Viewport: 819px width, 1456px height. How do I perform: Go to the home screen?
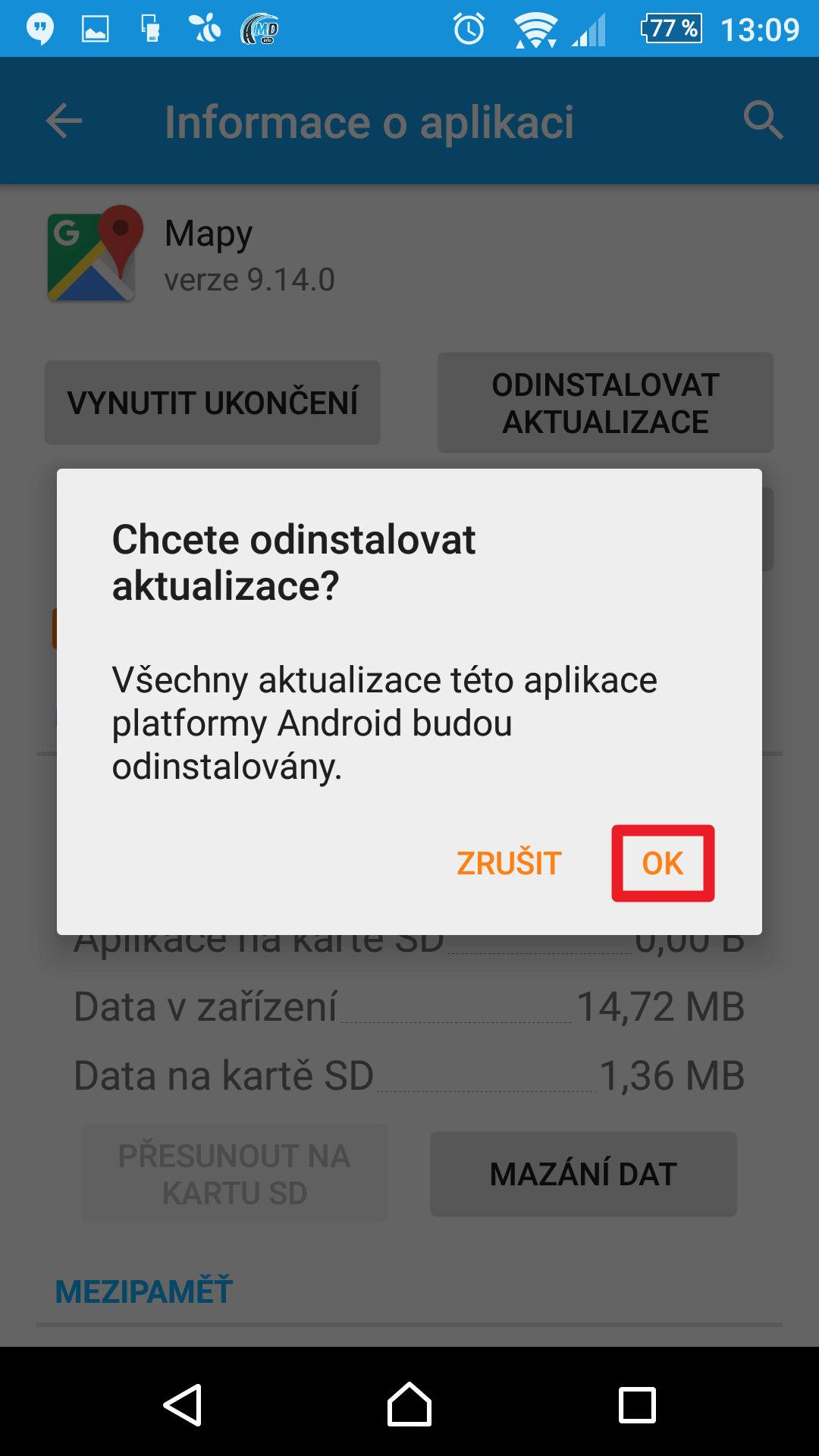pos(409,1404)
